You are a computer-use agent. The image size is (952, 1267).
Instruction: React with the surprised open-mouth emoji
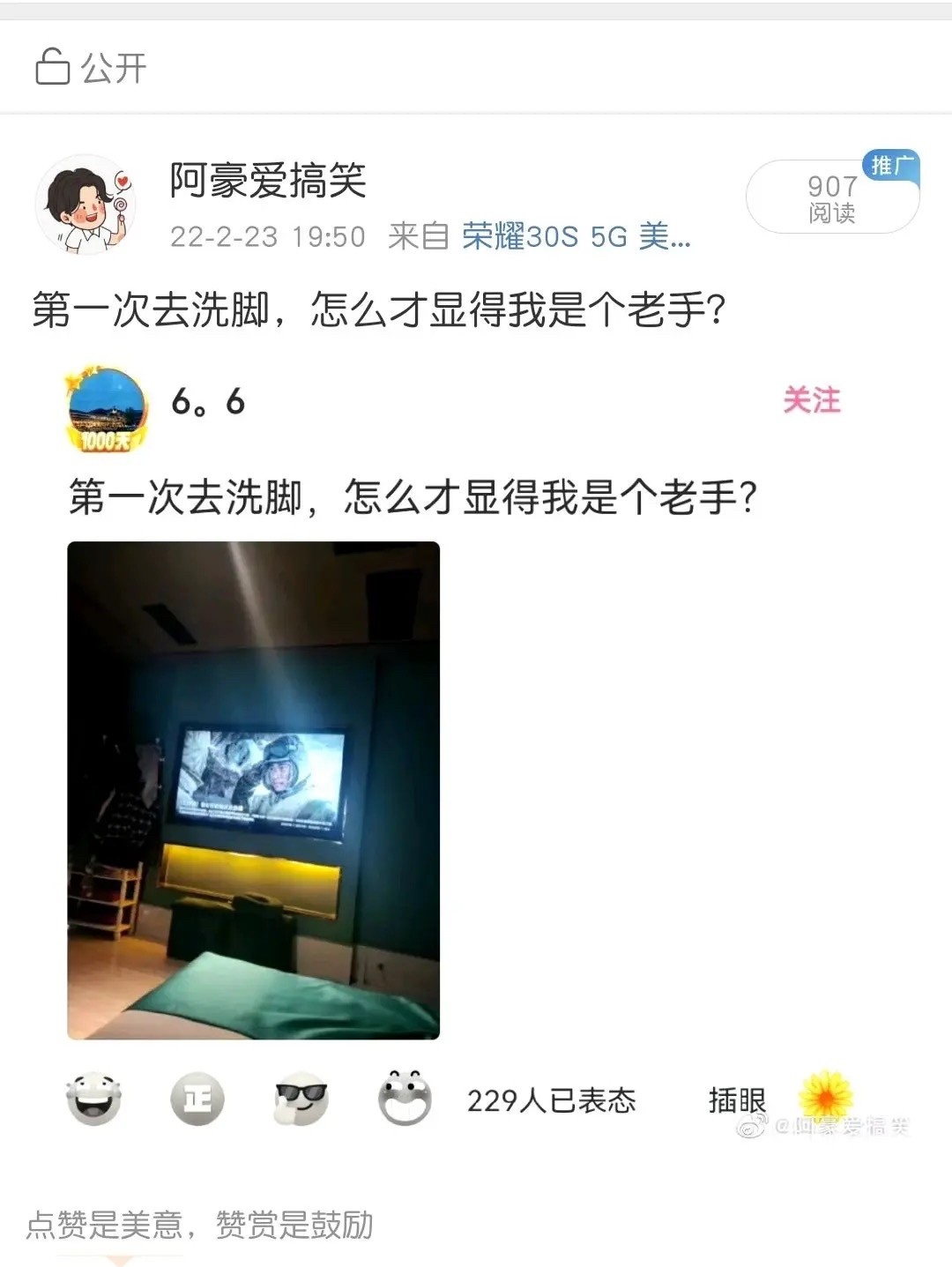405,1099
